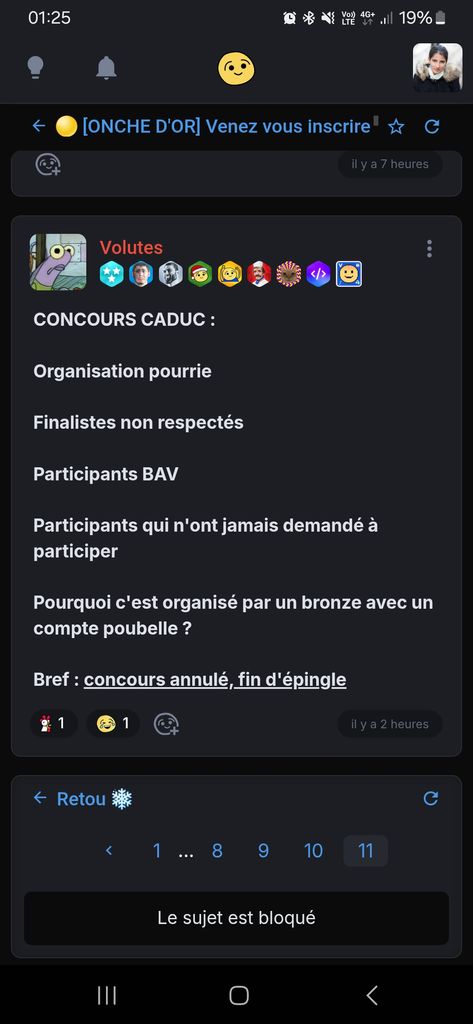Tap the lightbulb icon in the top bar
The image size is (473, 1024).
click(x=36, y=67)
